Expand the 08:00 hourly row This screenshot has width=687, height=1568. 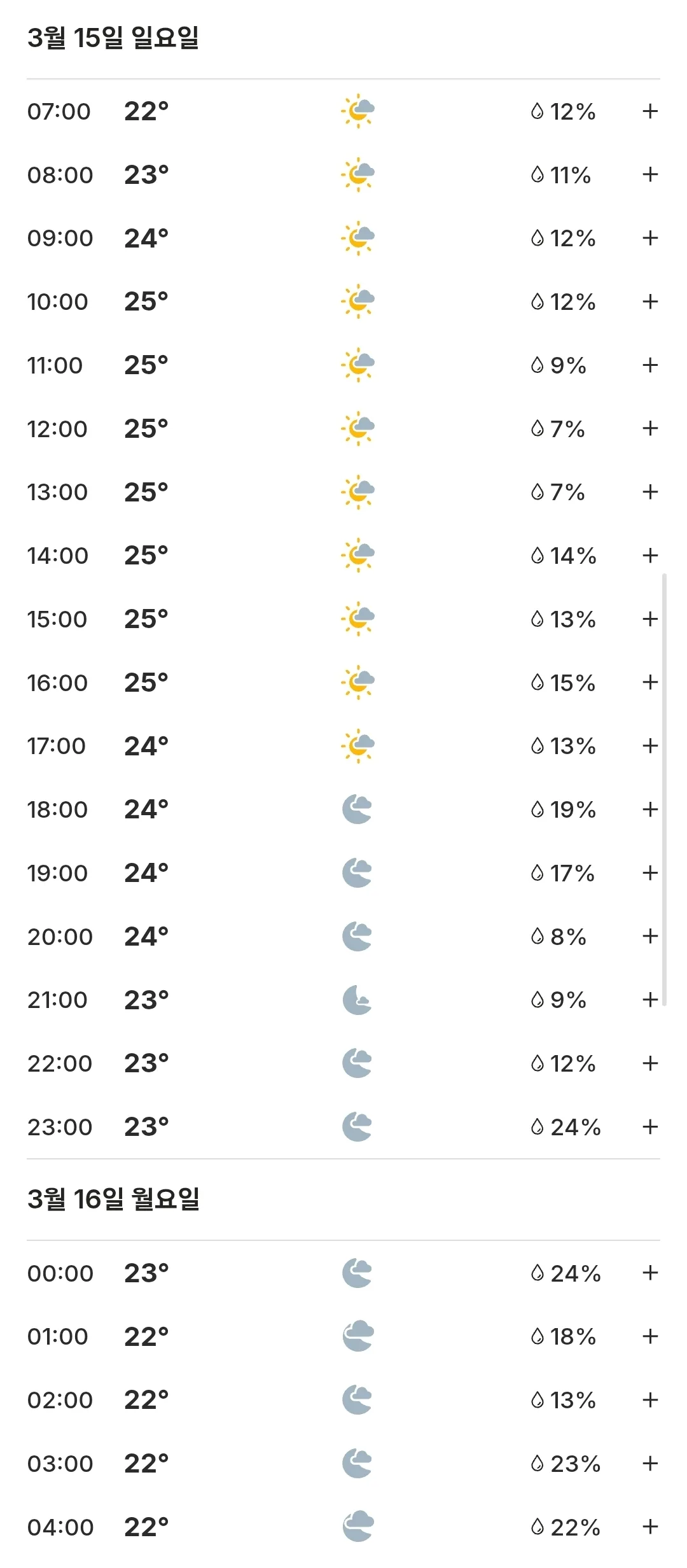click(649, 174)
